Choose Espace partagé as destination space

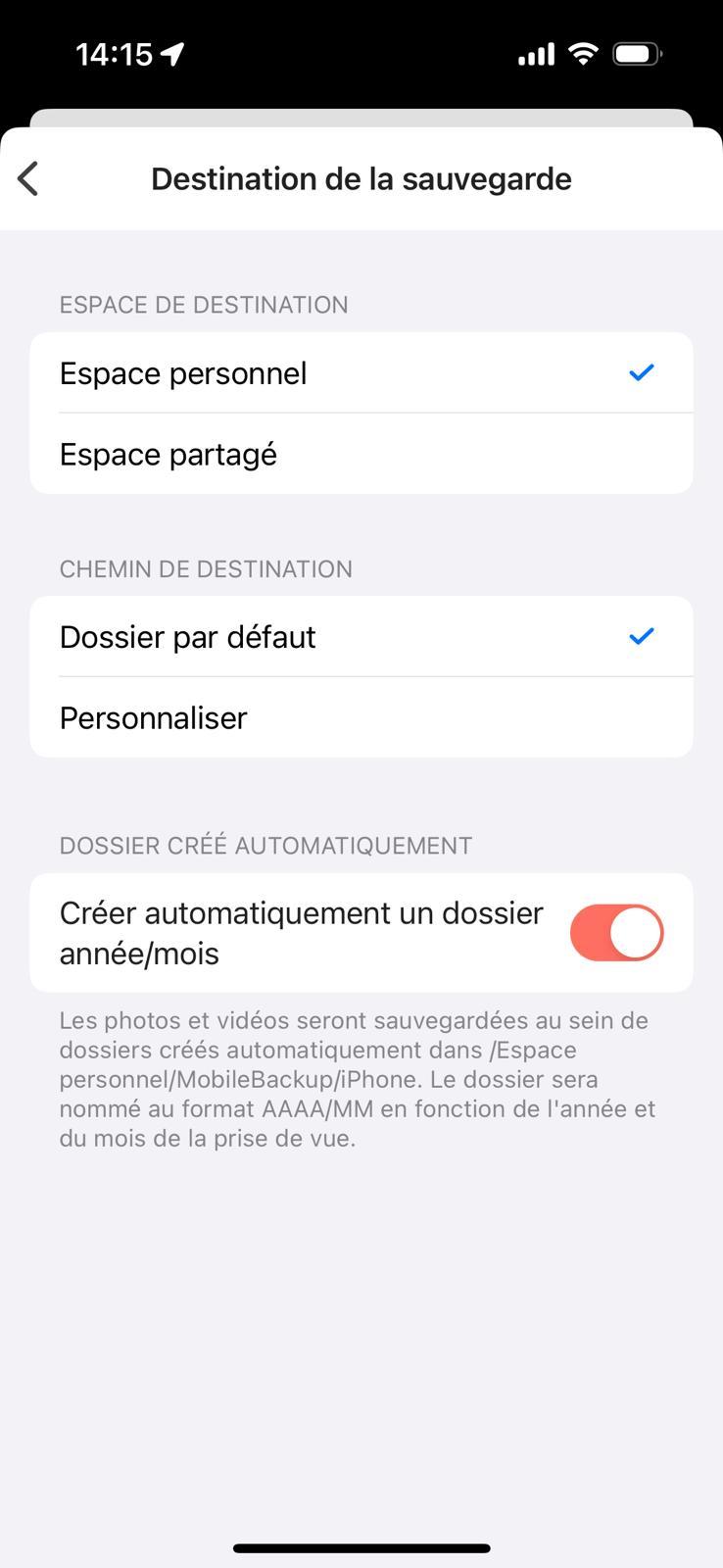361,455
